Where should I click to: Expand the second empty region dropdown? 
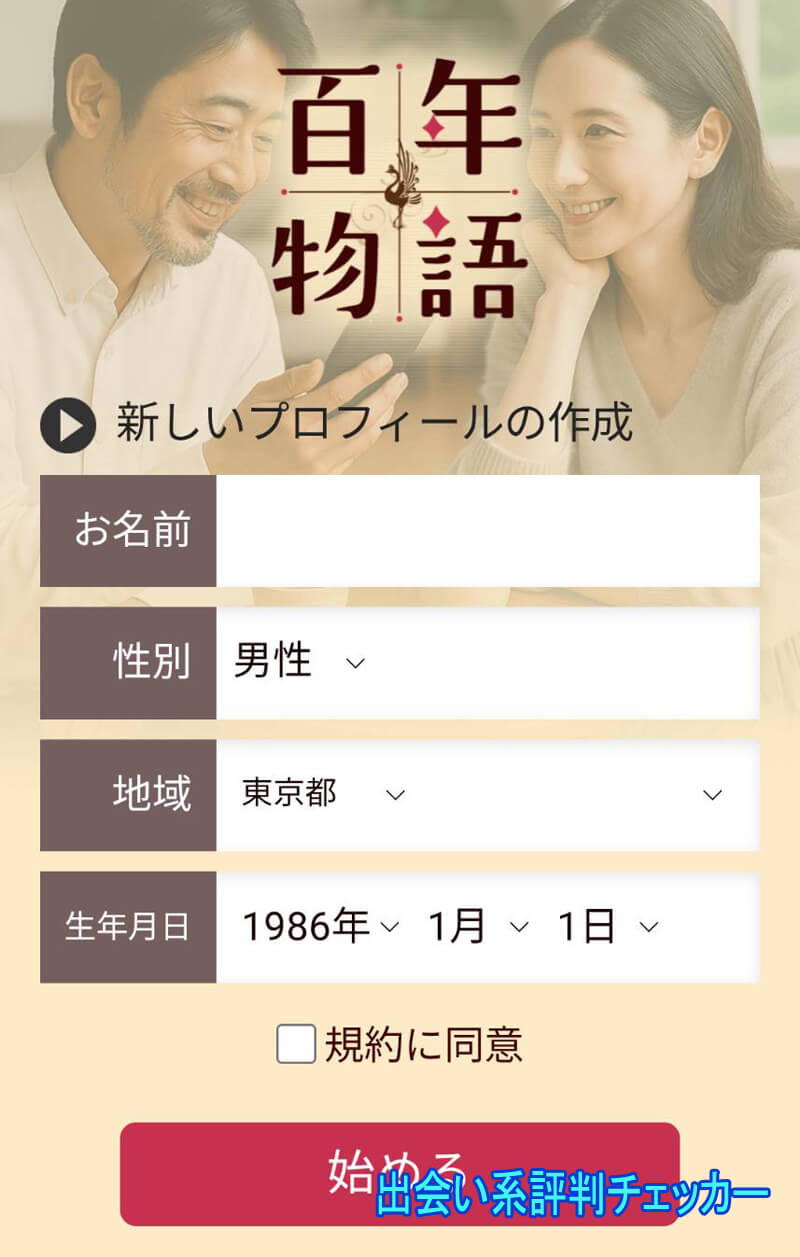711,795
